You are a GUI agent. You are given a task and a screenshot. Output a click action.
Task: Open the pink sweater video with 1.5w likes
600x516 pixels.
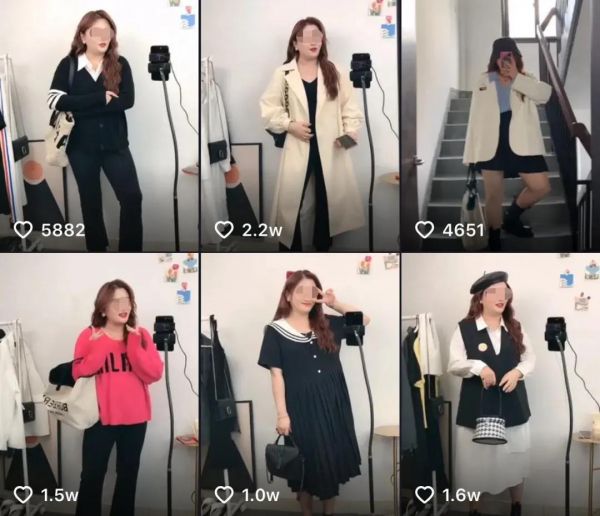(99, 385)
